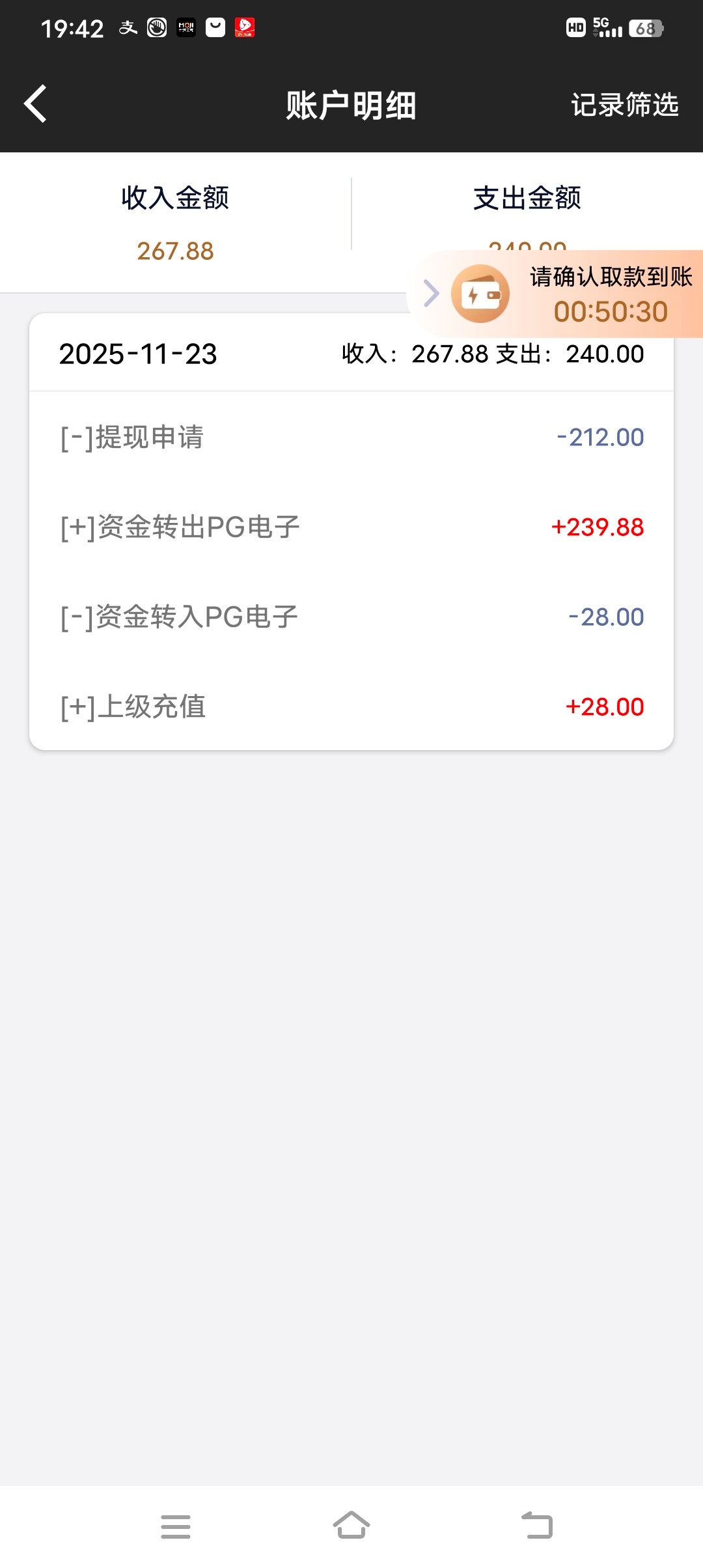Expand the 2025-11-23 date section header

351,354
